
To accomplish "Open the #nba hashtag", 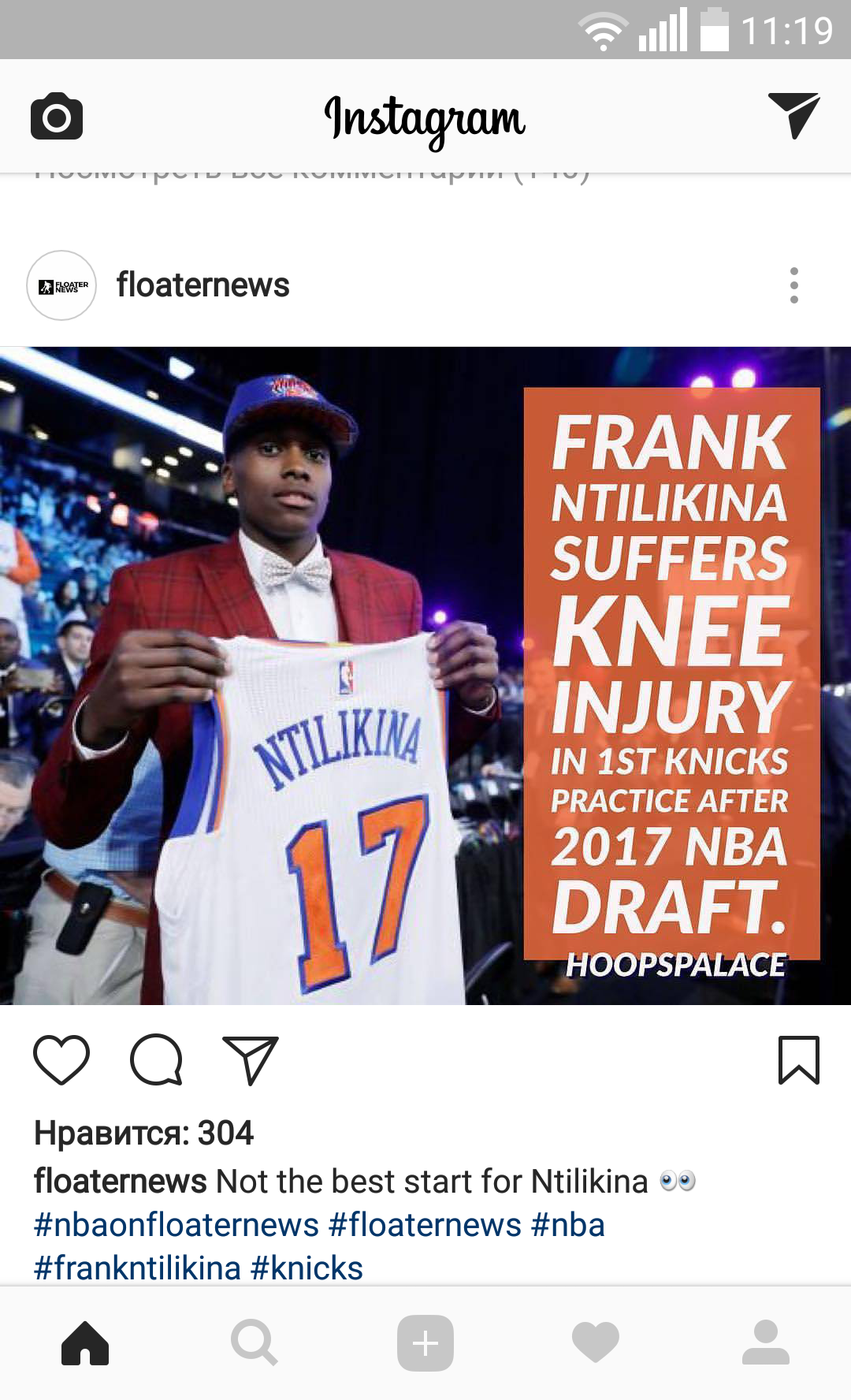I will tap(568, 1225).
